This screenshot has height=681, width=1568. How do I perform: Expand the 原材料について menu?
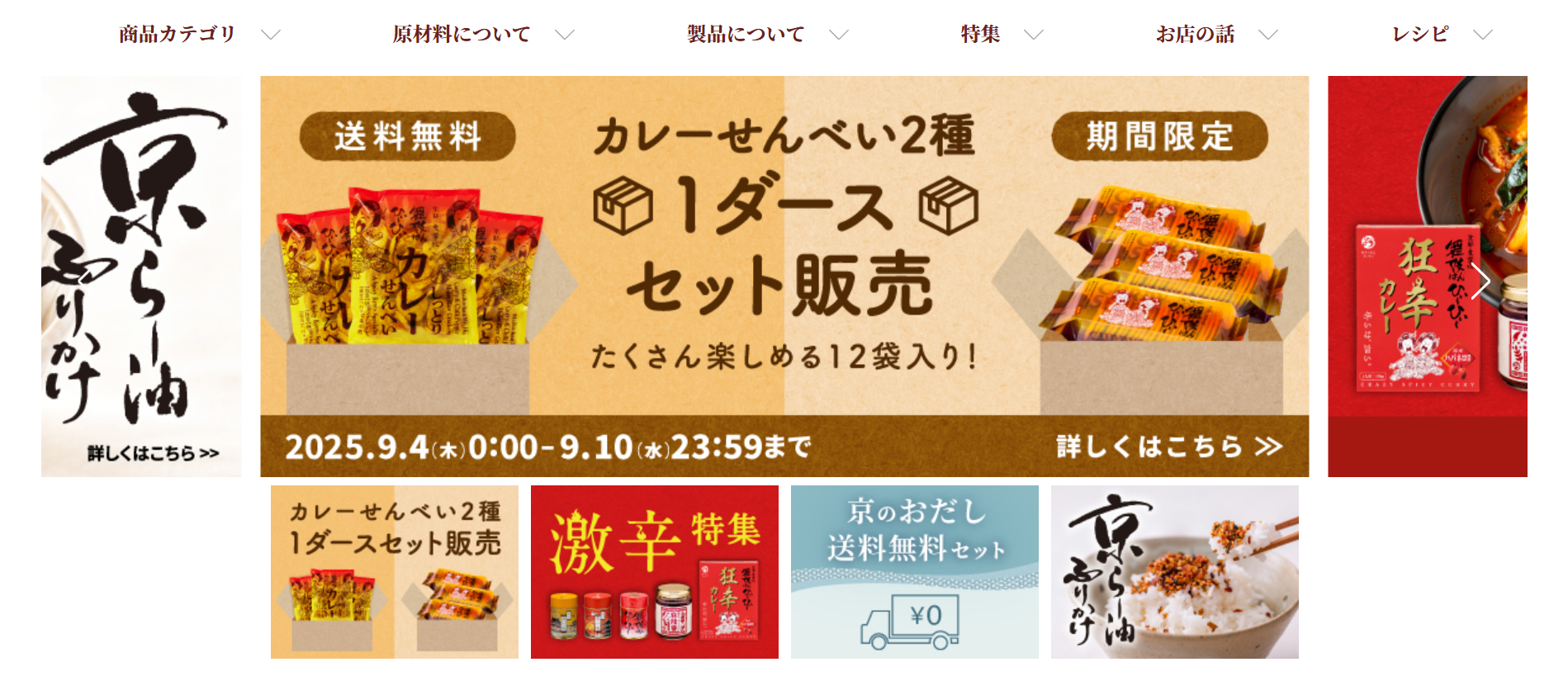pos(482,34)
